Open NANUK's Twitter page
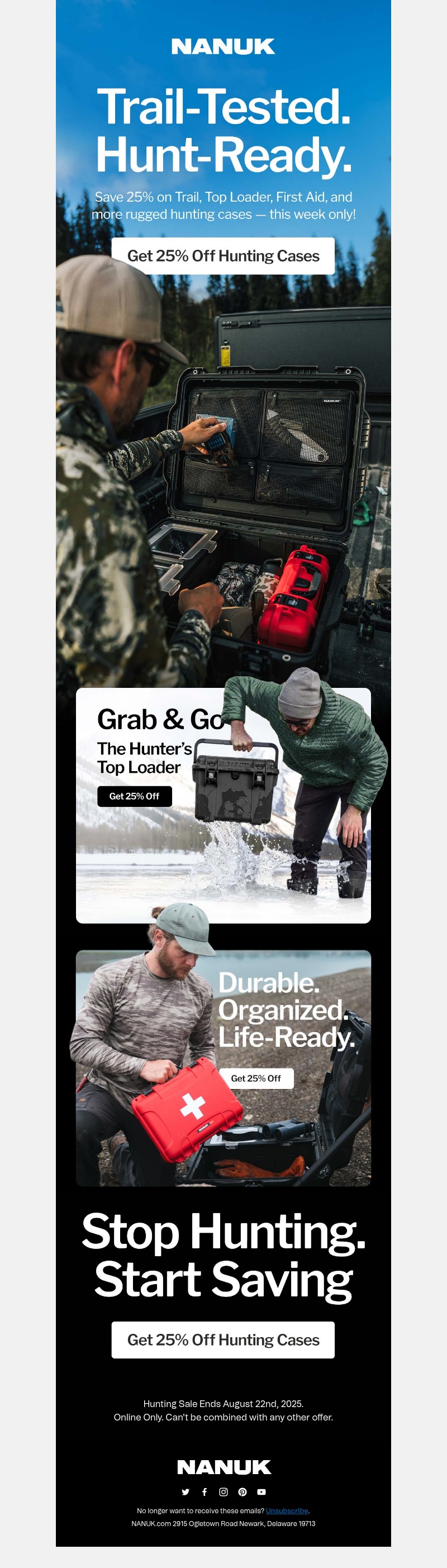 click(x=186, y=1492)
